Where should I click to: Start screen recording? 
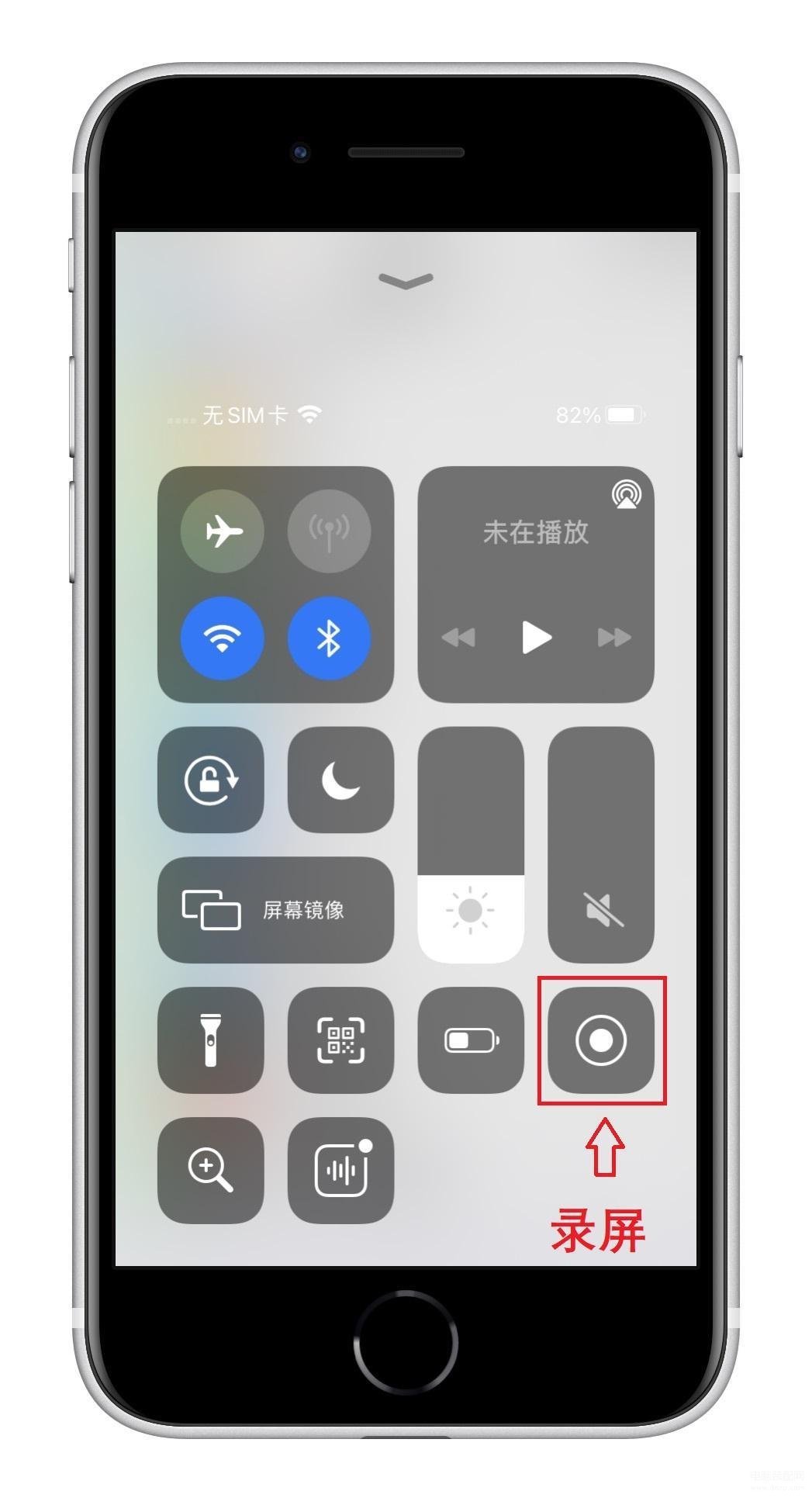pos(601,1040)
